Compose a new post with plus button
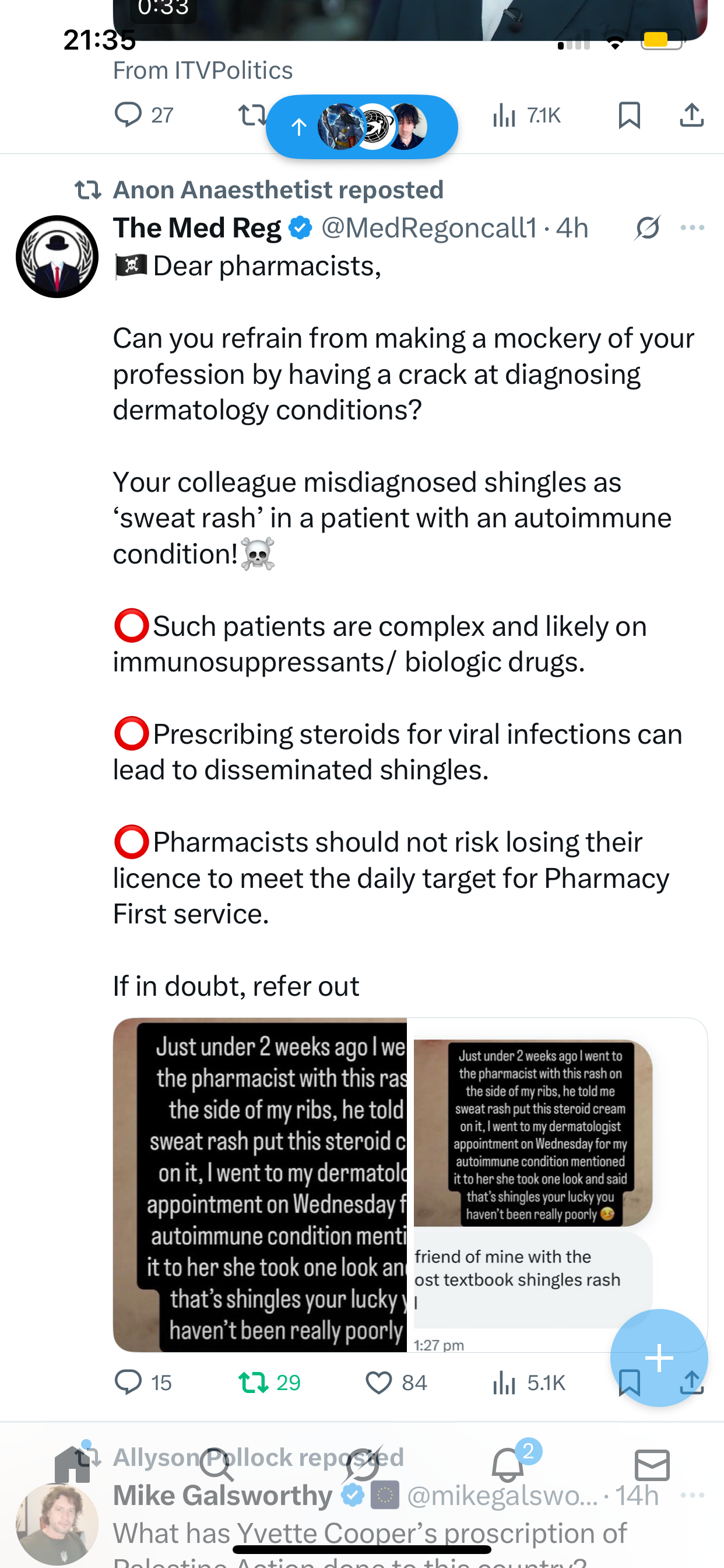 click(x=658, y=1357)
